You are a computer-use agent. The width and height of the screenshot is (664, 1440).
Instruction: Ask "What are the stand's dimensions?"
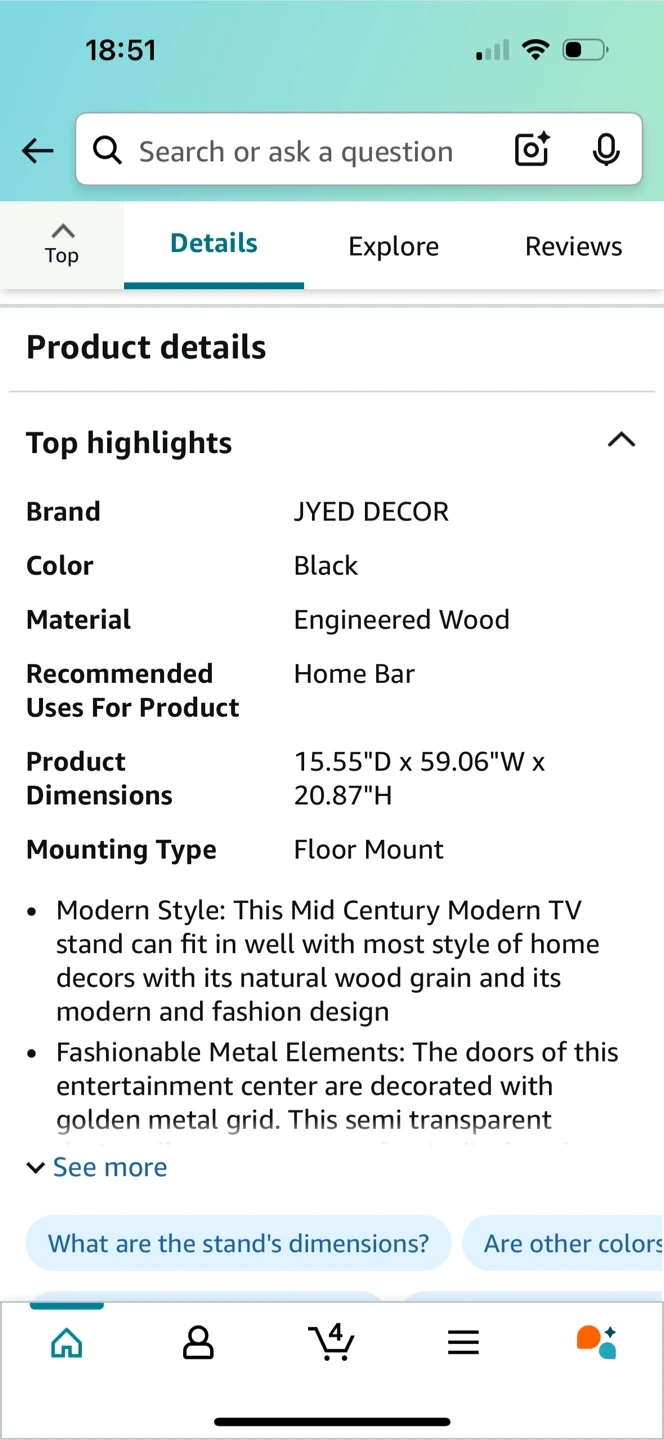point(239,1243)
